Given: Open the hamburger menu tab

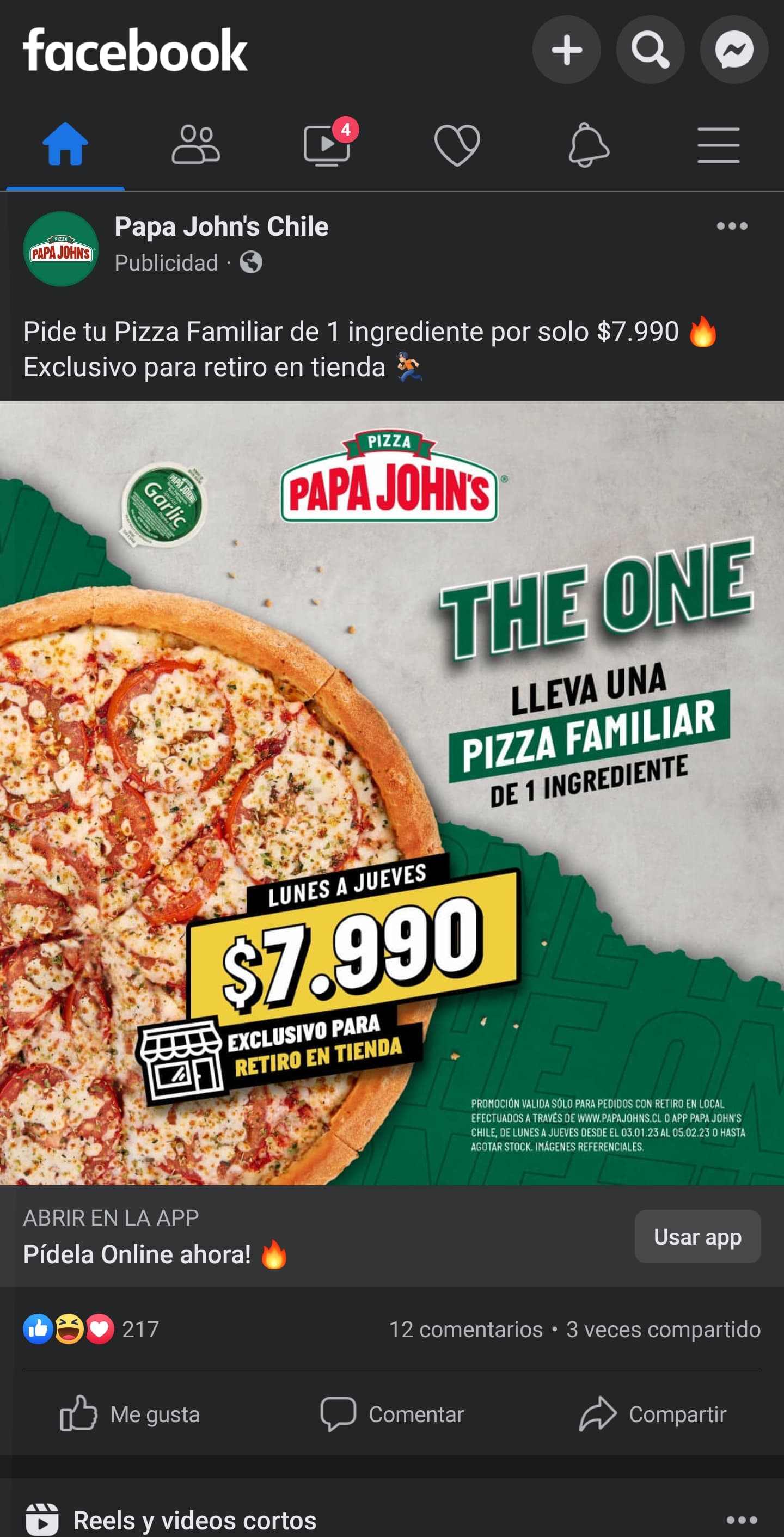Looking at the screenshot, I should click(718, 144).
